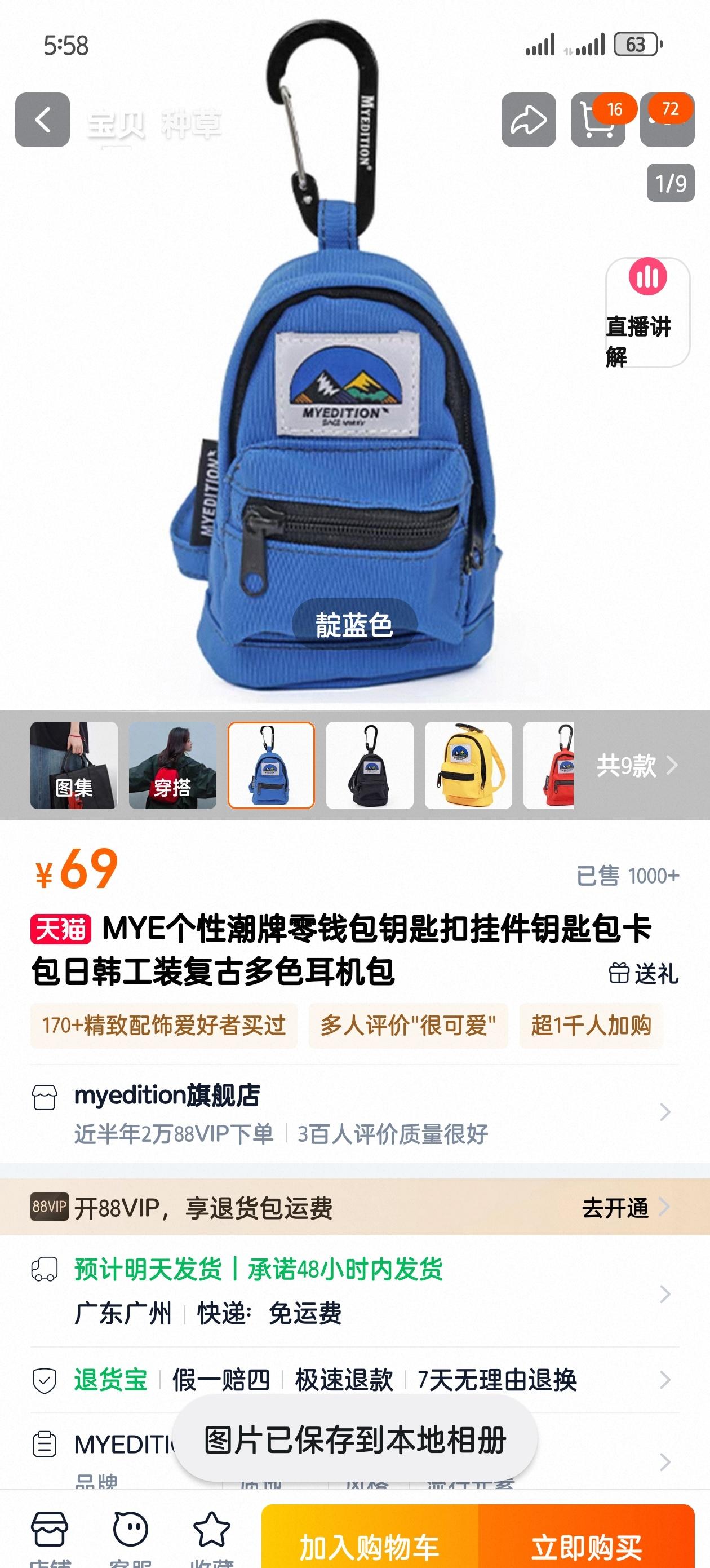Open the shopping cart with 16 items
This screenshot has width=710, height=1568.
coord(598,120)
